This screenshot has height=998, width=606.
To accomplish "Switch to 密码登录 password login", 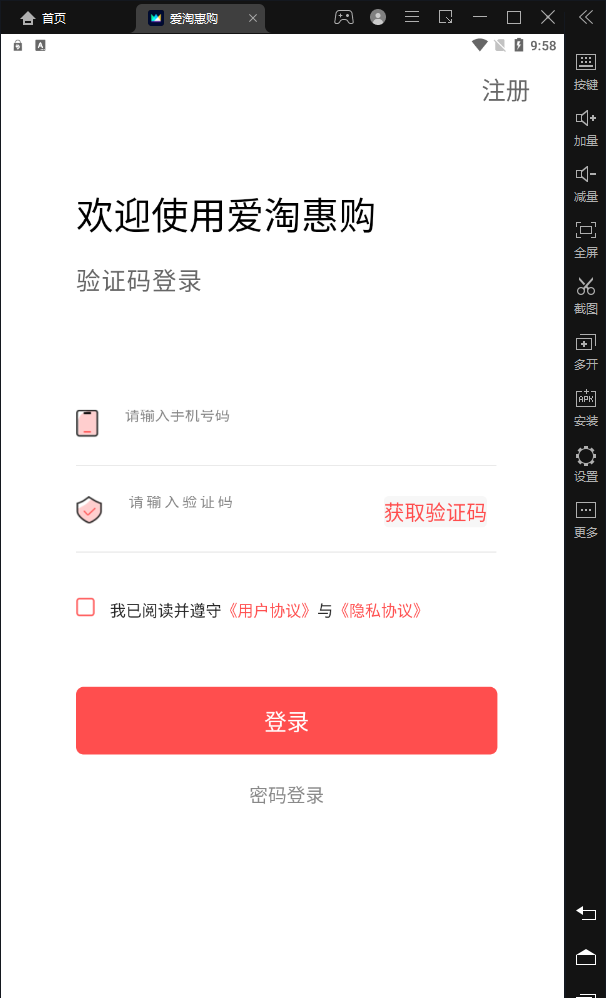I will [286, 796].
